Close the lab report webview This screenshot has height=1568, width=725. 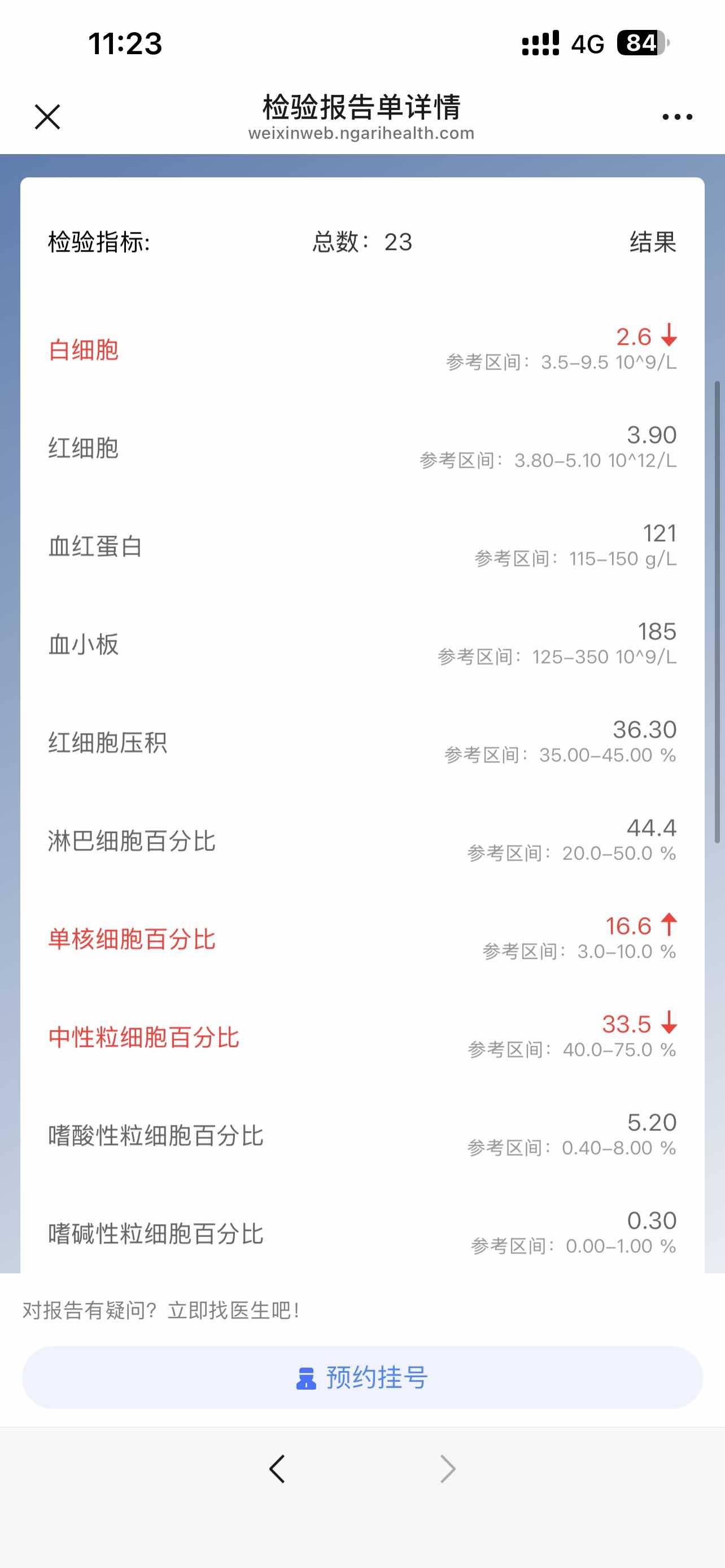pyautogui.click(x=47, y=117)
